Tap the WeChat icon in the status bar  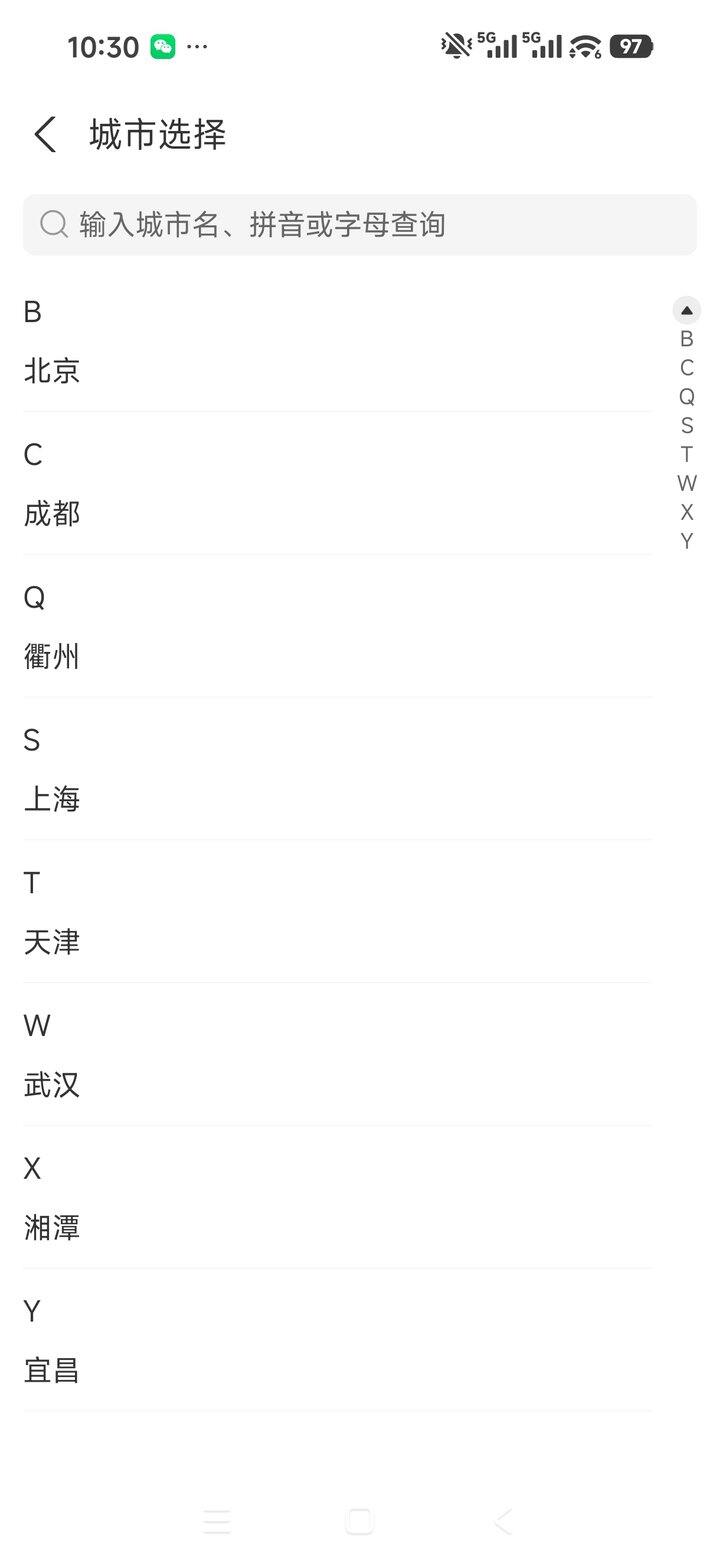coord(160,46)
